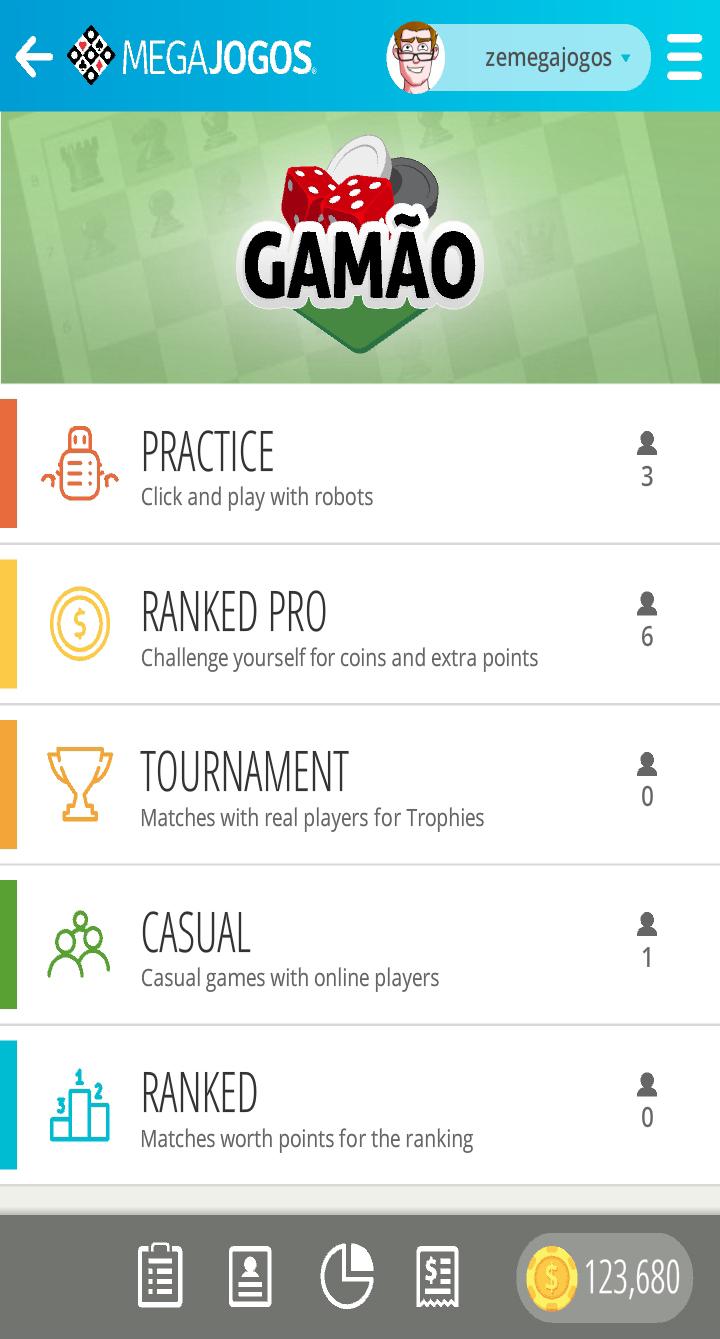
Task: Click the Casual players group icon
Action: coord(78,943)
